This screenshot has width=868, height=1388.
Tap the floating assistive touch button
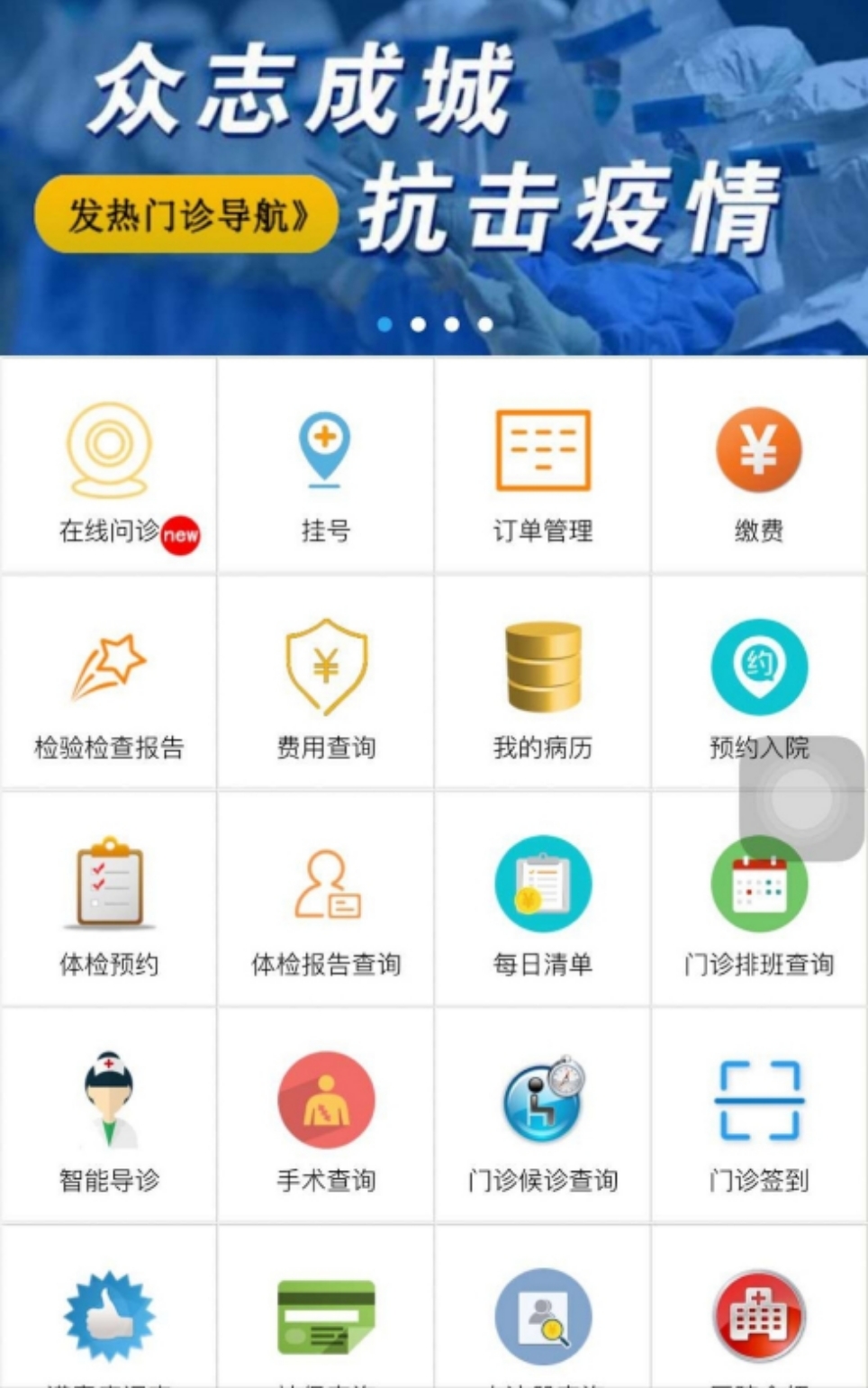[x=801, y=799]
